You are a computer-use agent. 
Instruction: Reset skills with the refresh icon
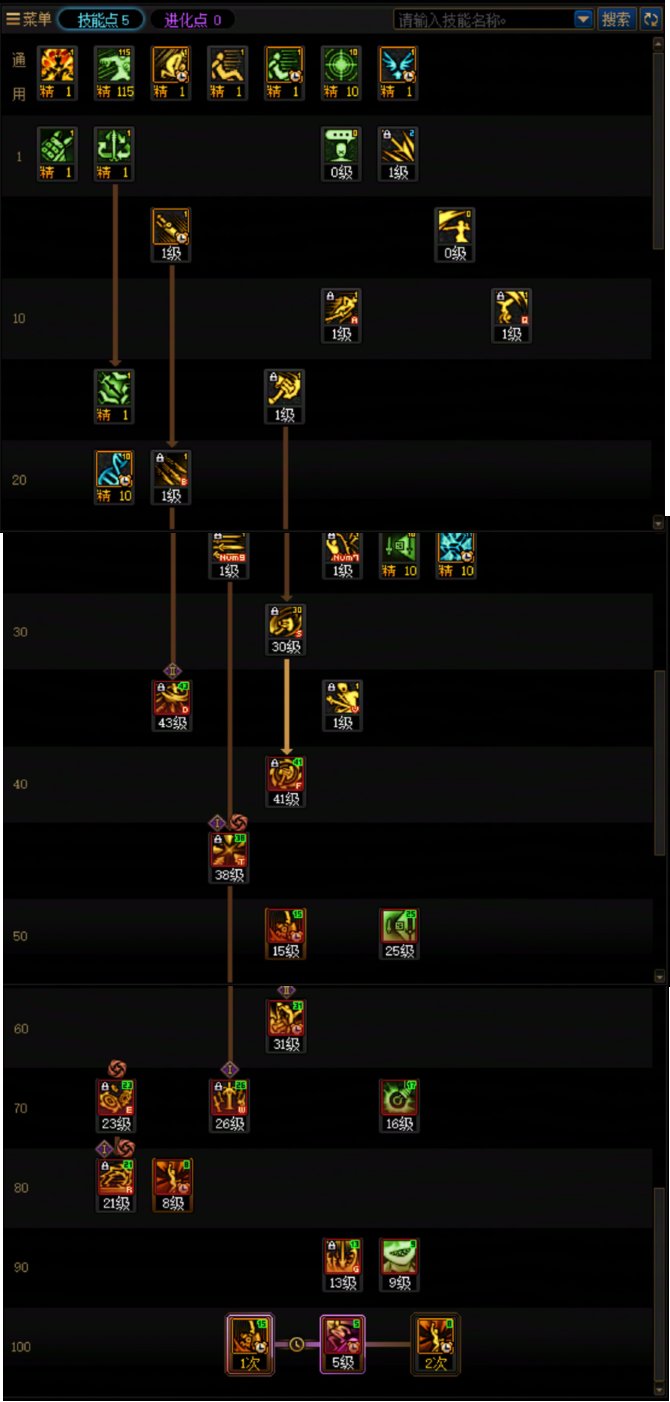click(651, 19)
